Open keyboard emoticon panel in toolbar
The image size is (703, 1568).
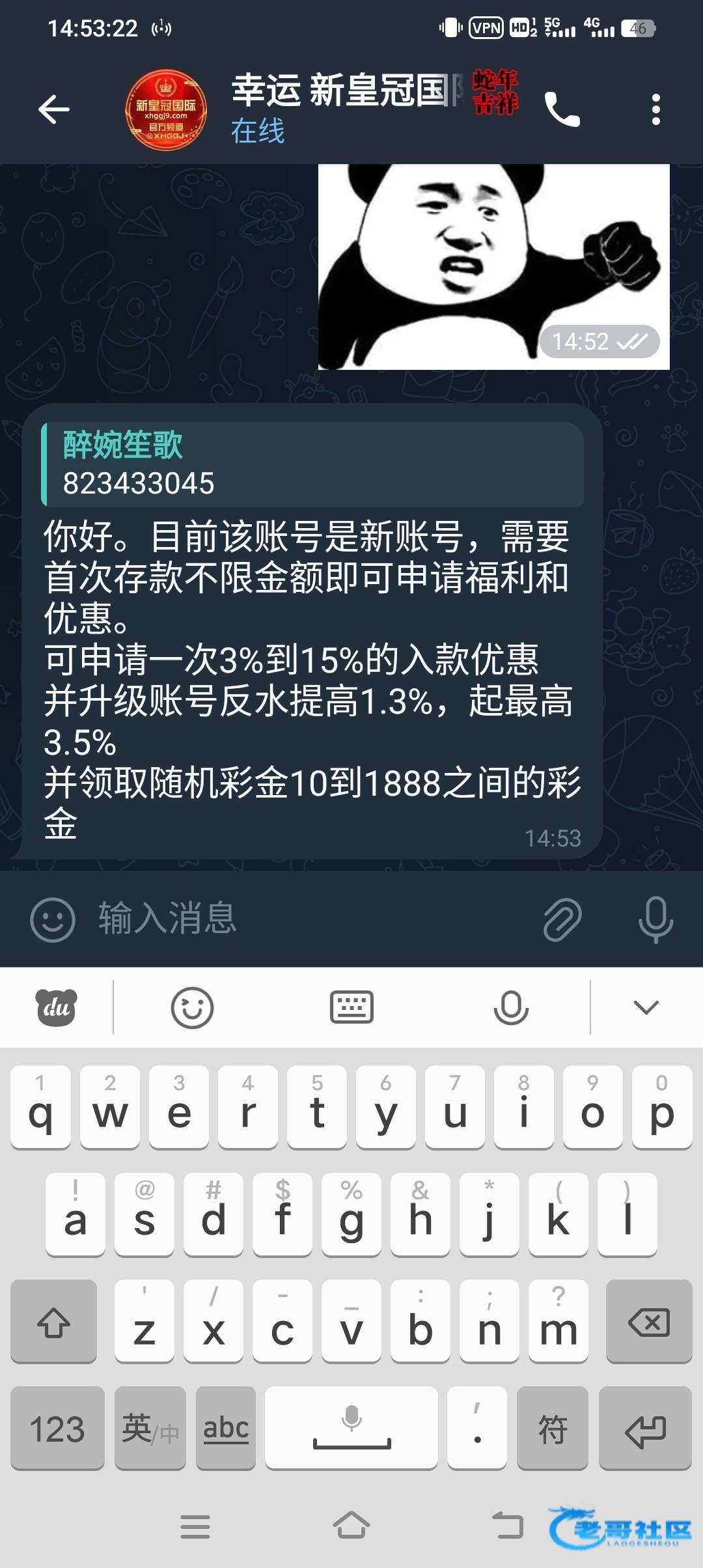click(192, 1007)
